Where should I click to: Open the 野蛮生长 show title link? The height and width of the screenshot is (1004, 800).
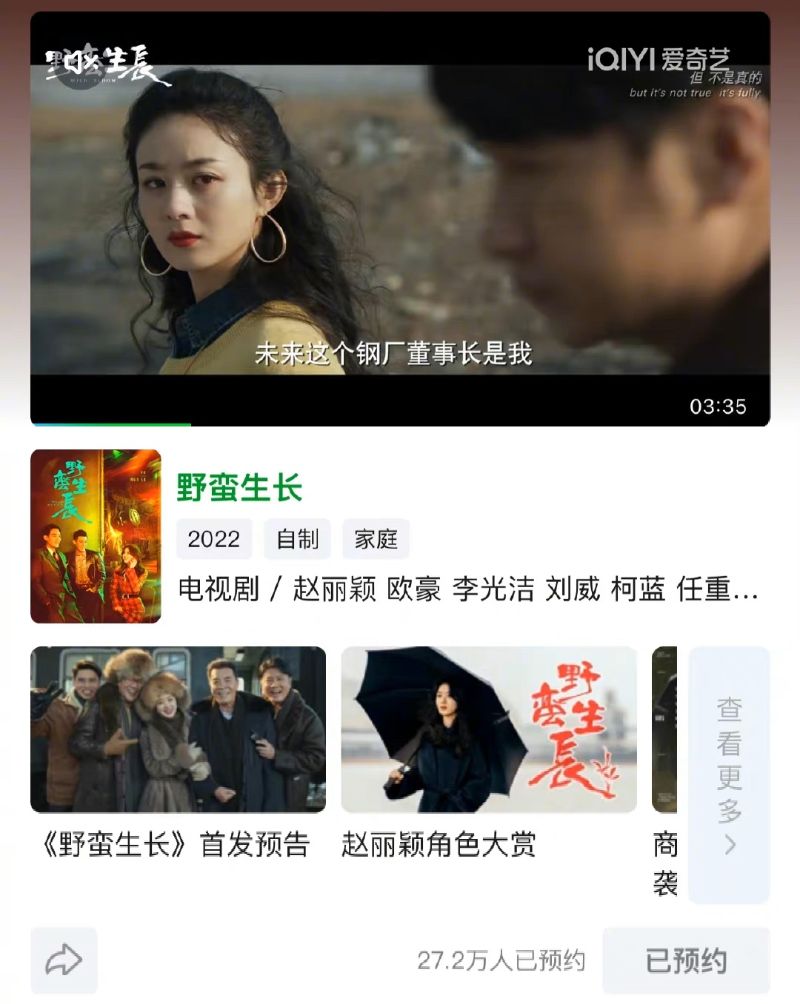click(239, 488)
